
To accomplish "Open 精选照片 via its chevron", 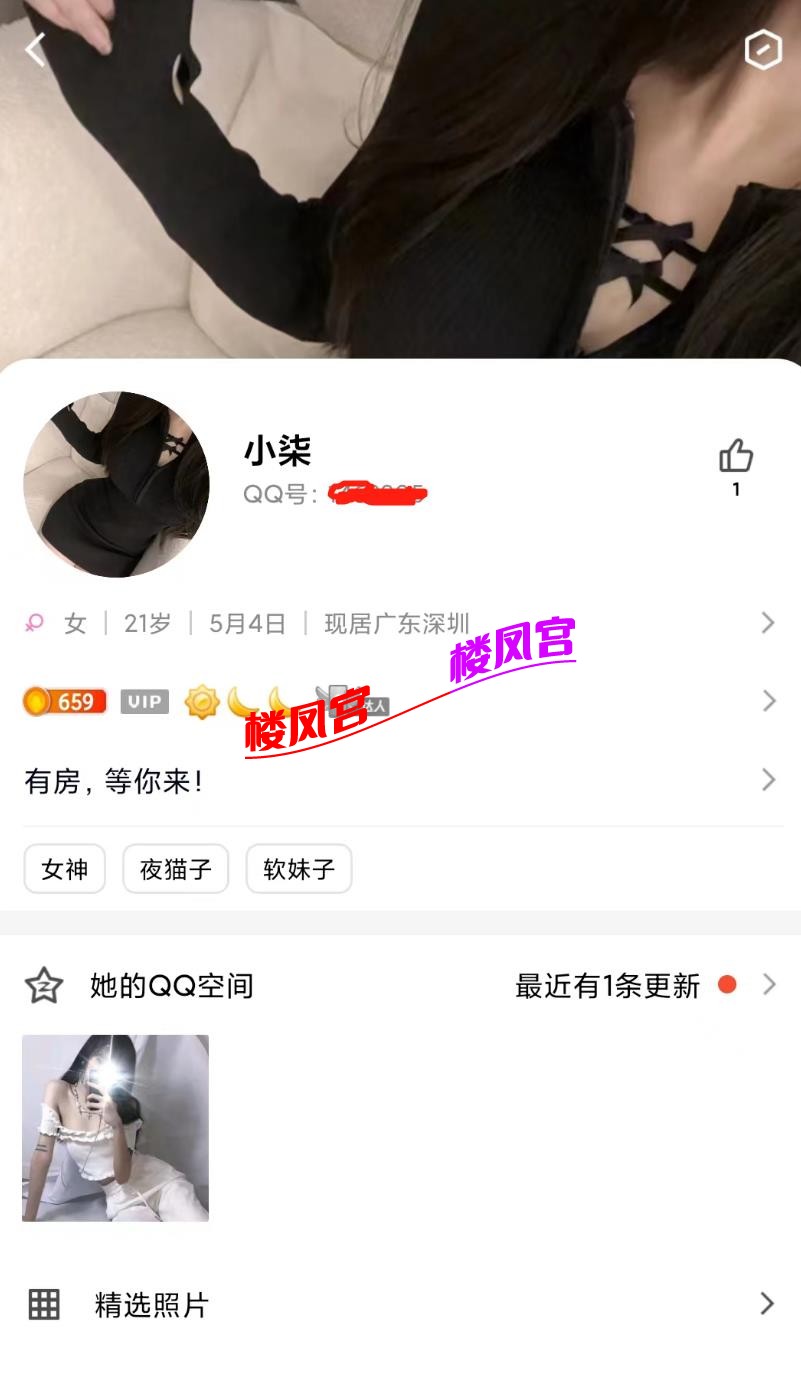I will point(768,1305).
